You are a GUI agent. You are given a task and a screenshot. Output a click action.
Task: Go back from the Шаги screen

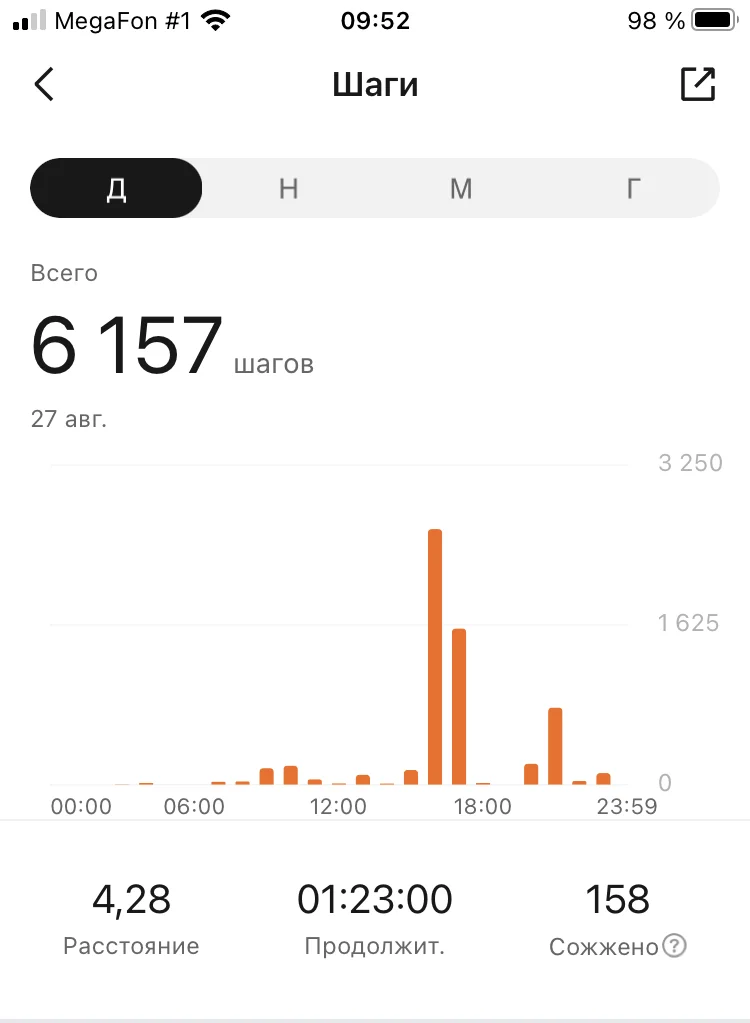pos(43,85)
